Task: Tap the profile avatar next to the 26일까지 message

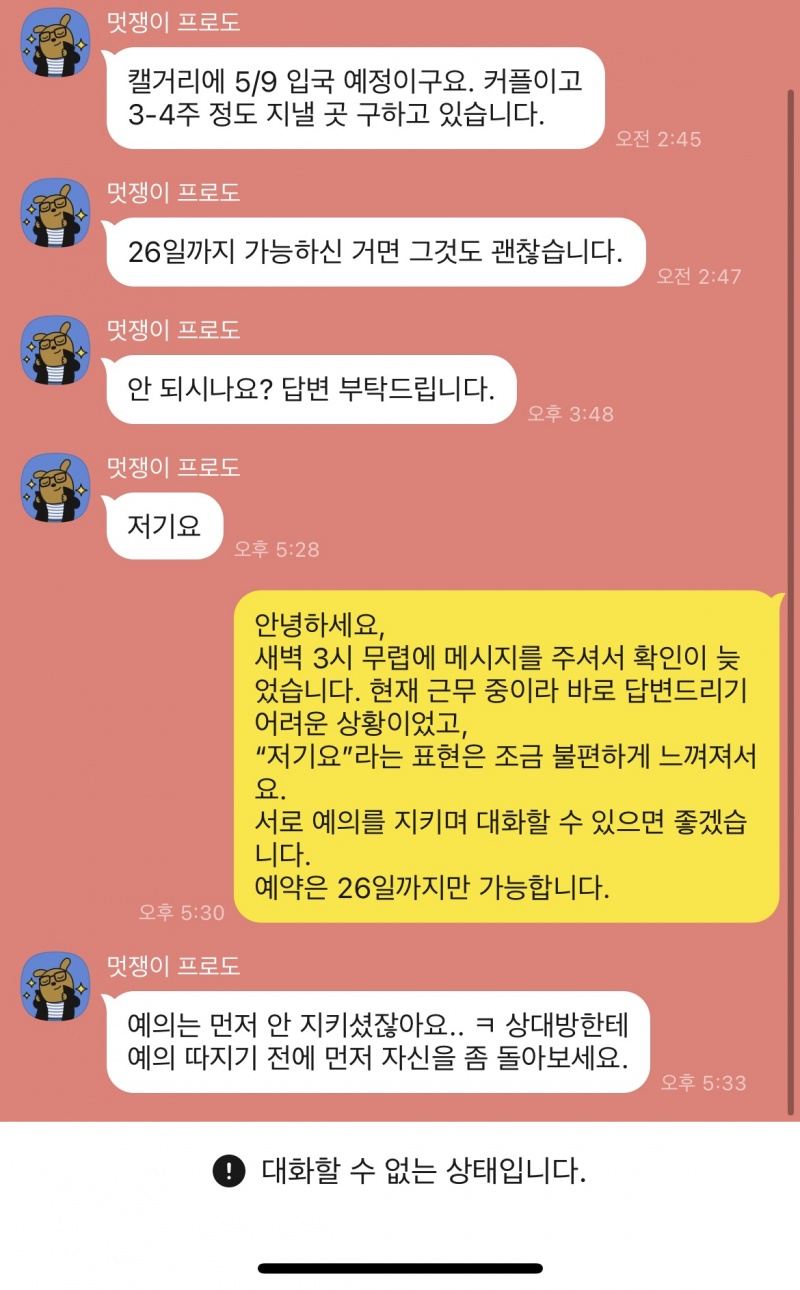Action: click(x=56, y=213)
